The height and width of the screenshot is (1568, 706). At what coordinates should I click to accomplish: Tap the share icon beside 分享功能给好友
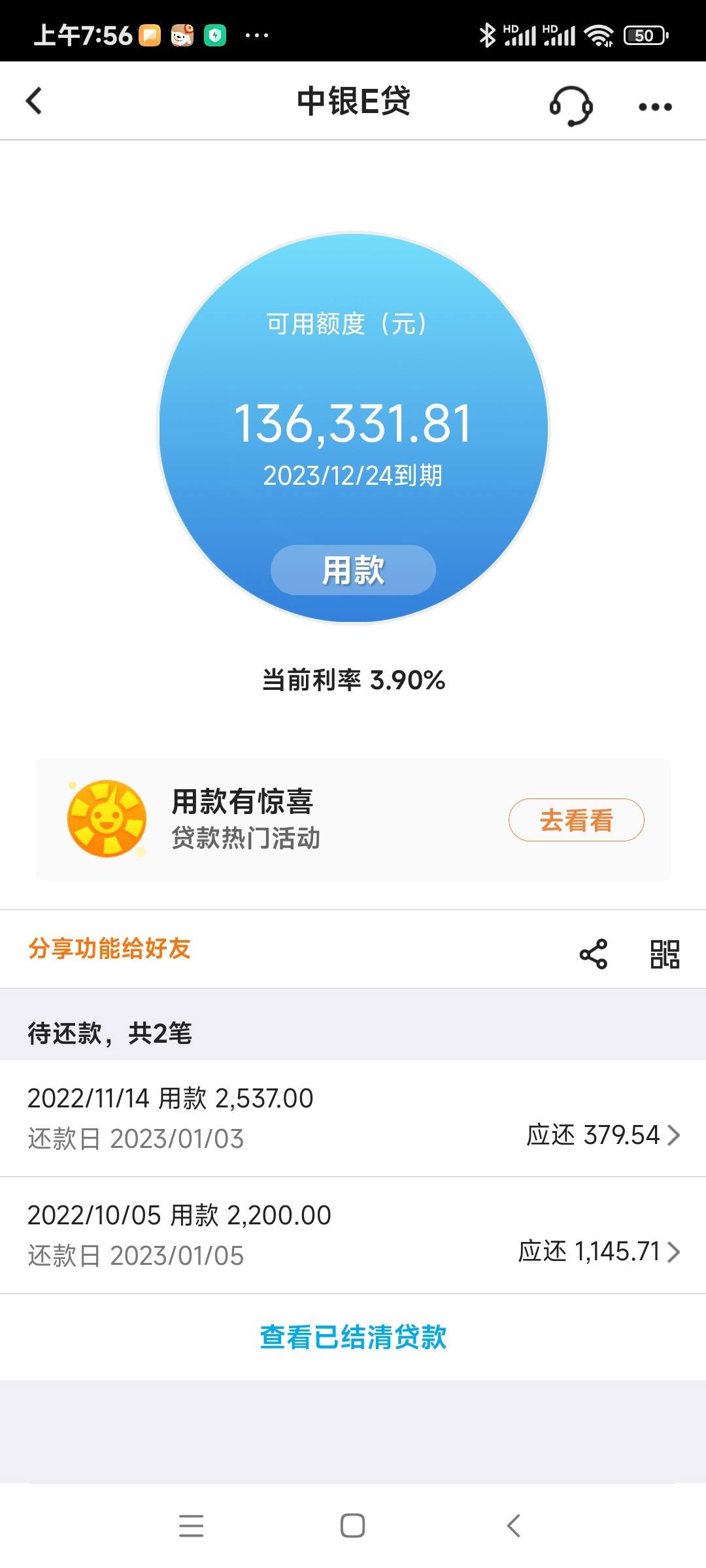point(594,954)
